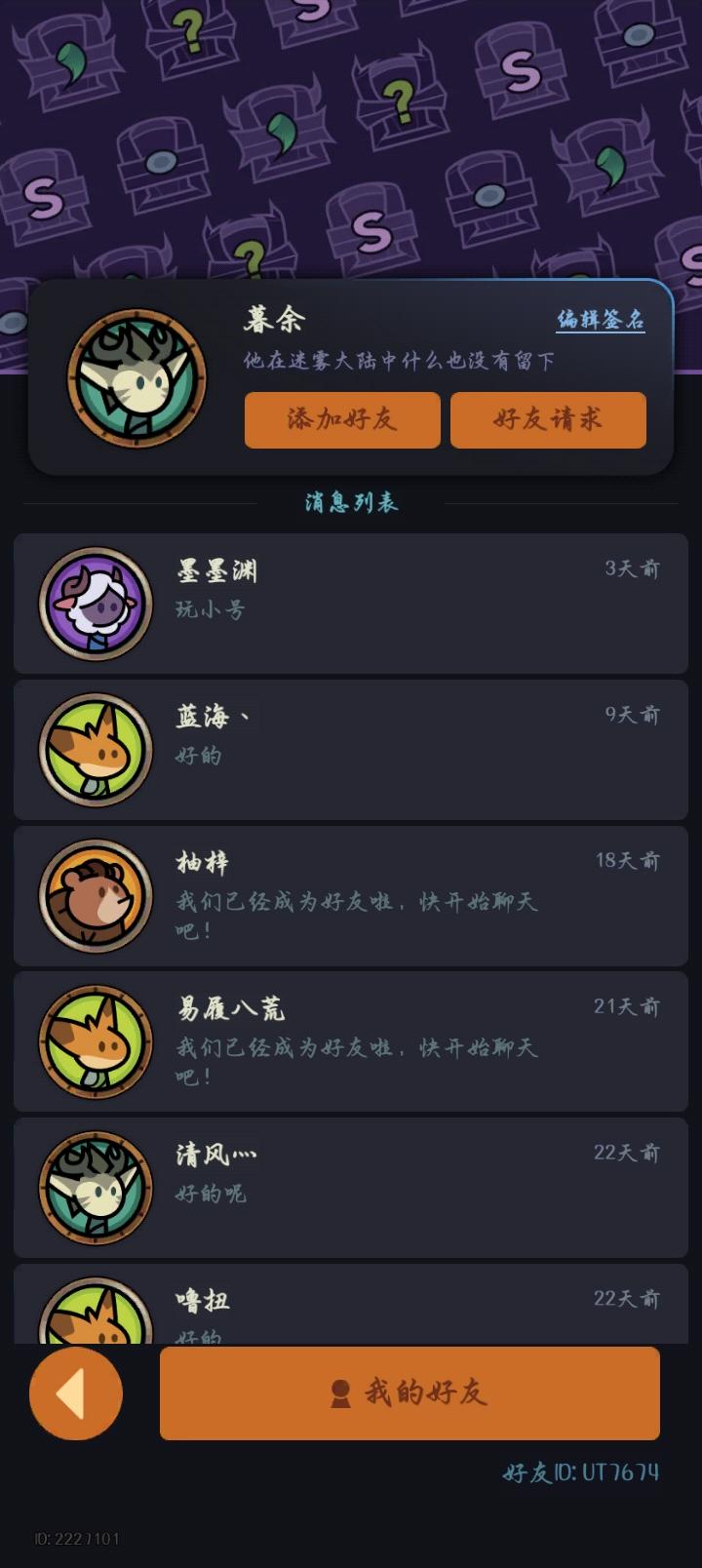Open the chat message from 墨墨渊
This screenshot has width=702, height=1568.
tap(351, 604)
